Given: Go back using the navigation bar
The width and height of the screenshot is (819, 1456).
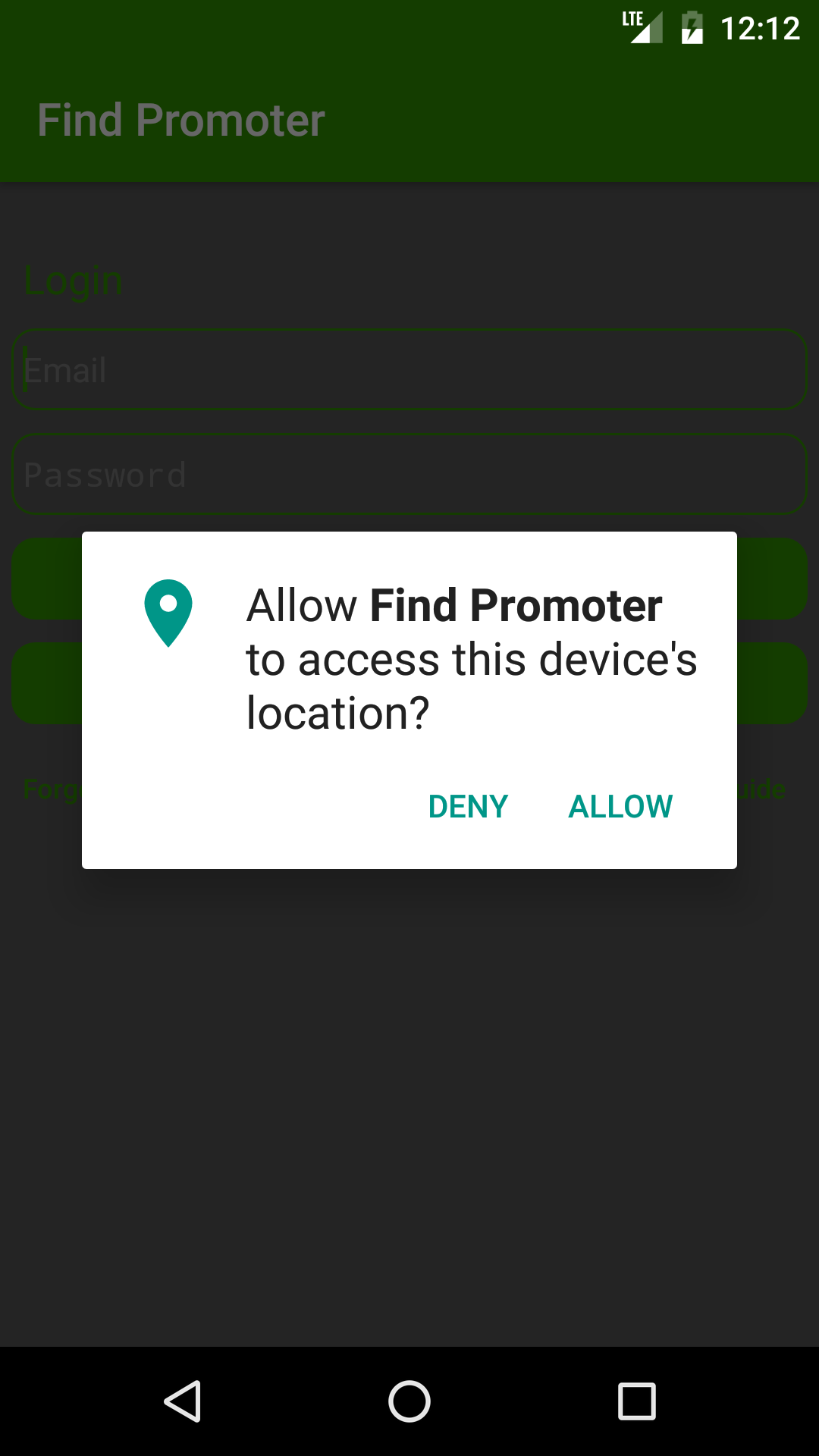Looking at the screenshot, I should click(183, 1401).
